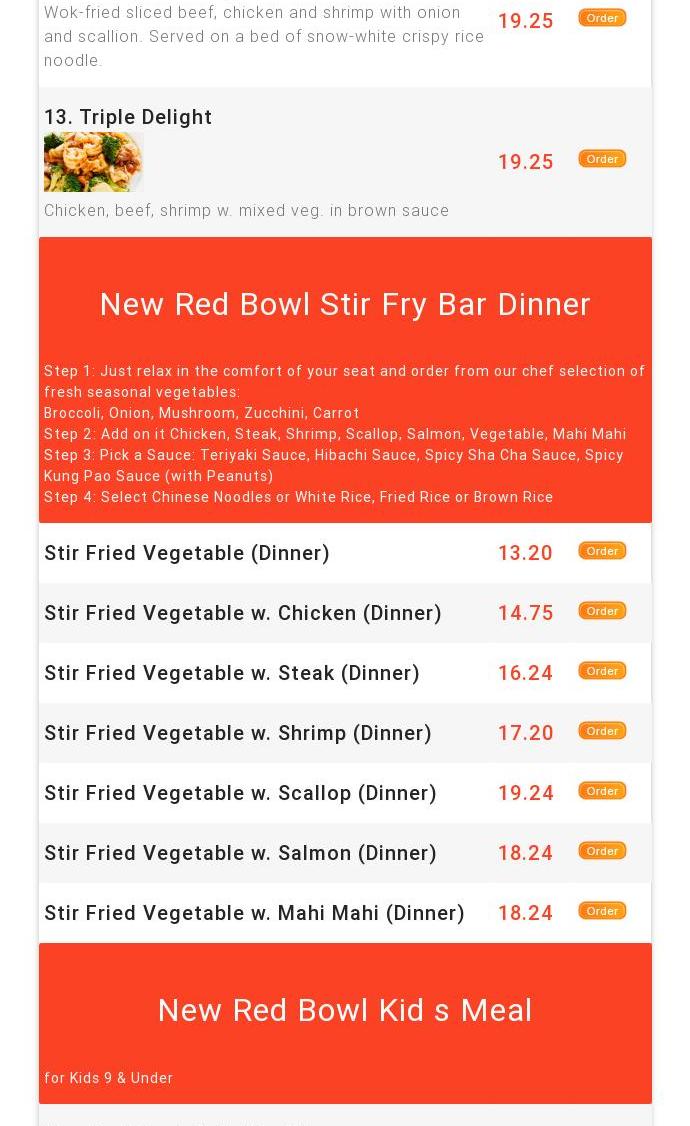Order Stir Fried Vegetable w. Salmon
The image size is (690, 1126).
(x=602, y=851)
